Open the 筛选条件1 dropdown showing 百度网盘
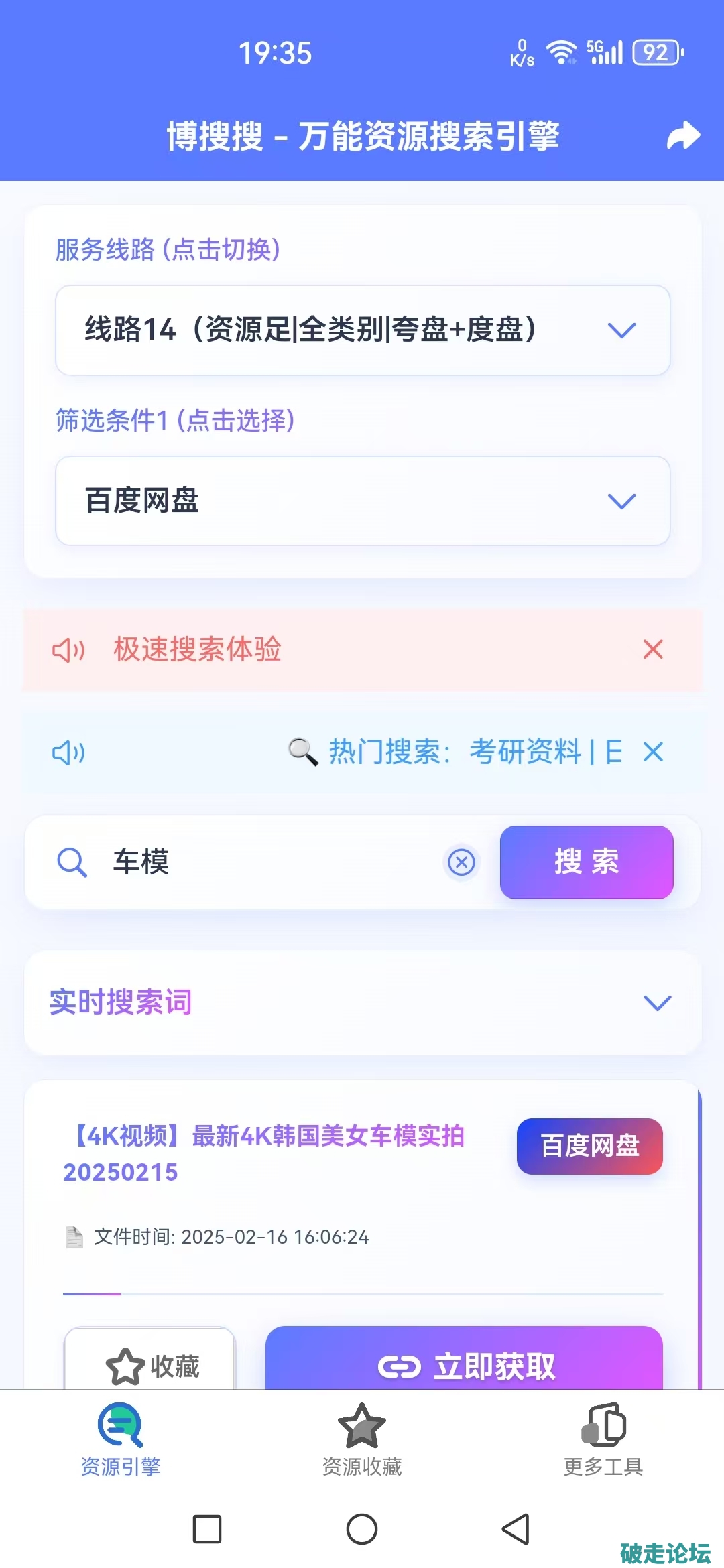Viewport: 724px width, 1568px height. point(362,501)
